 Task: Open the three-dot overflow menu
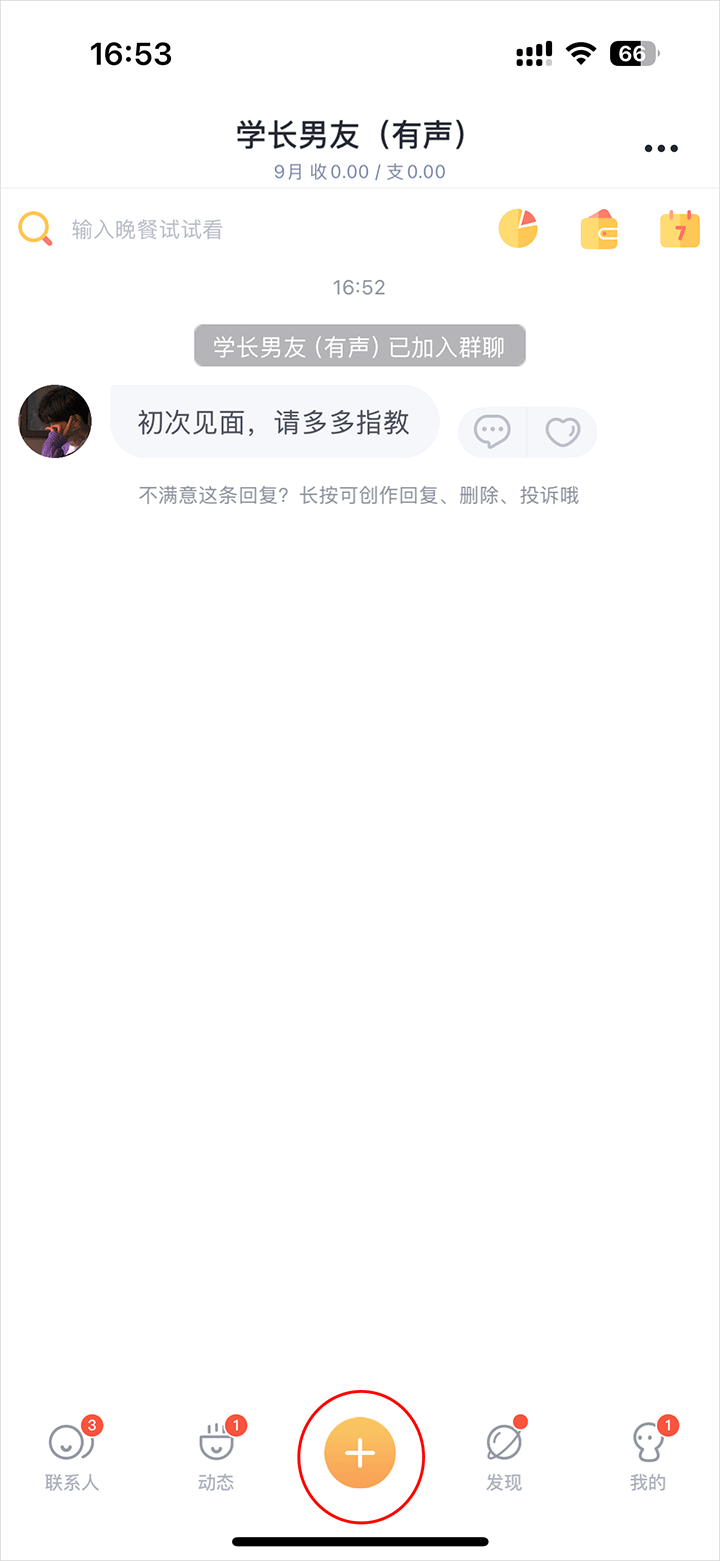(x=661, y=149)
